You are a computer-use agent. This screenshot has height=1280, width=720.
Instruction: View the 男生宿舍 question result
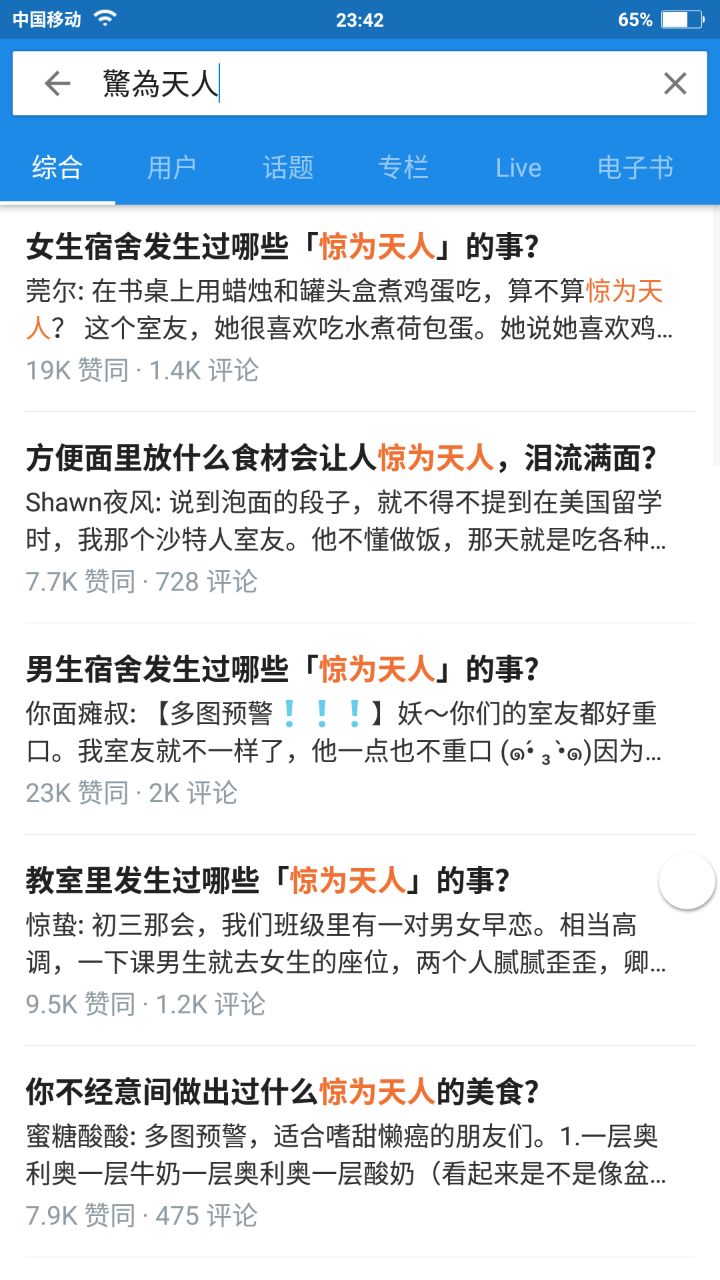click(x=283, y=669)
